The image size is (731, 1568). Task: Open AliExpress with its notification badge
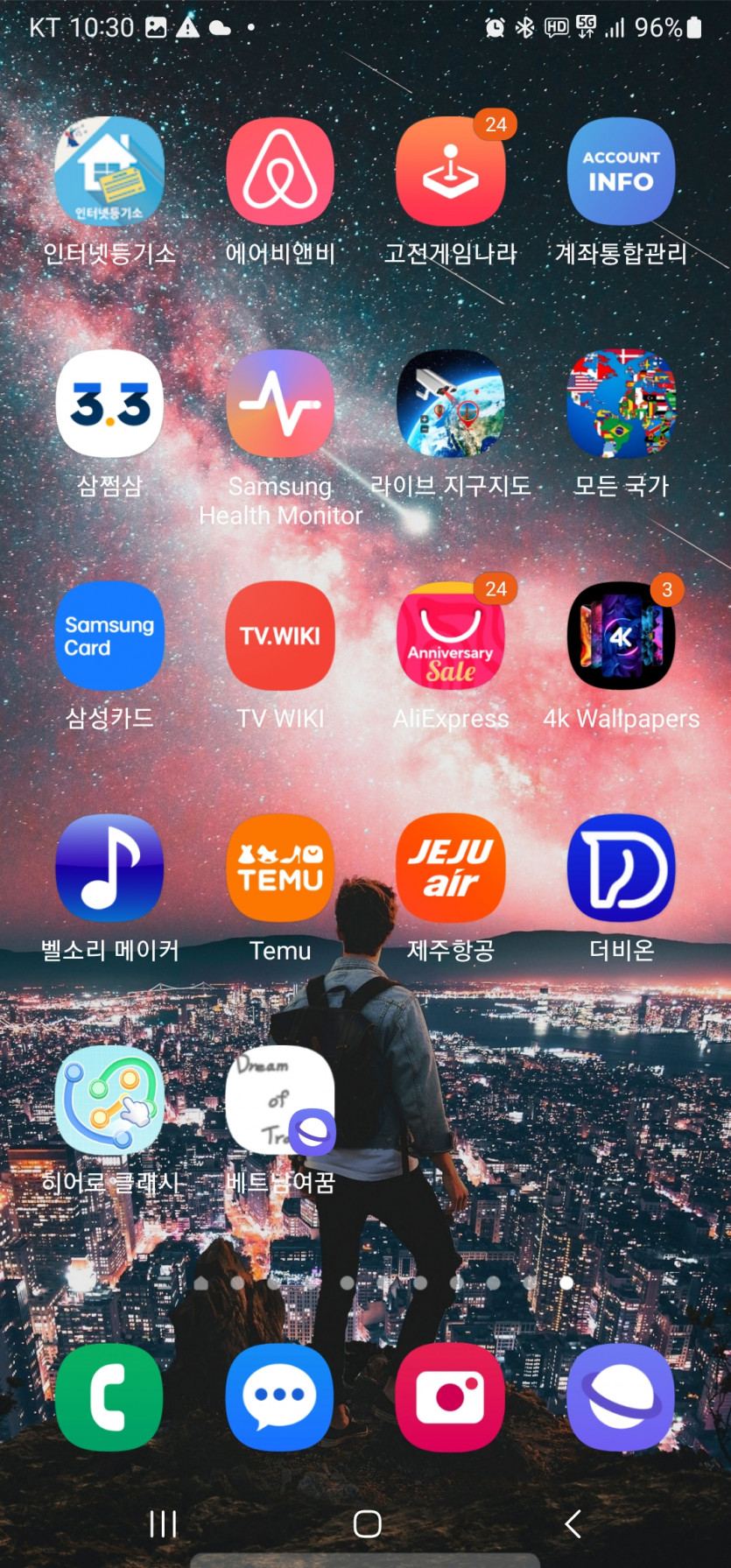450,636
